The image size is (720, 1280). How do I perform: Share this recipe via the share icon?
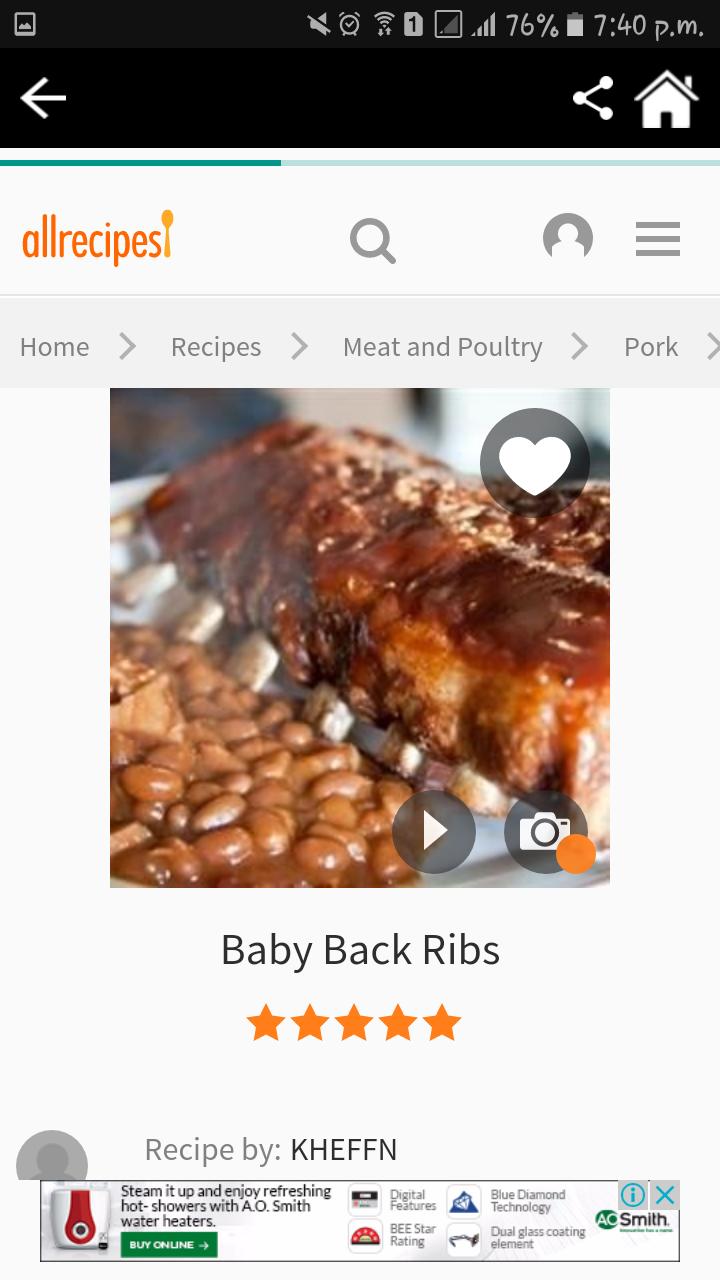[x=592, y=97]
